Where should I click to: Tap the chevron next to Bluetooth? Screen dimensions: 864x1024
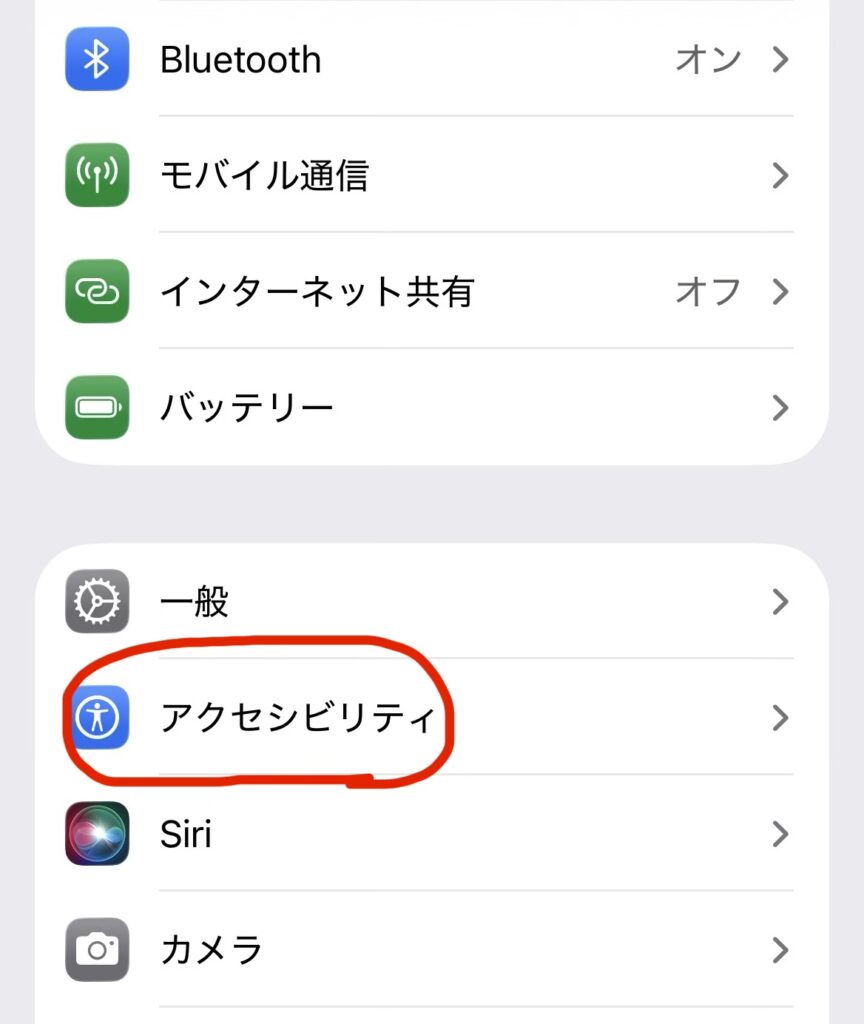pyautogui.click(x=780, y=60)
